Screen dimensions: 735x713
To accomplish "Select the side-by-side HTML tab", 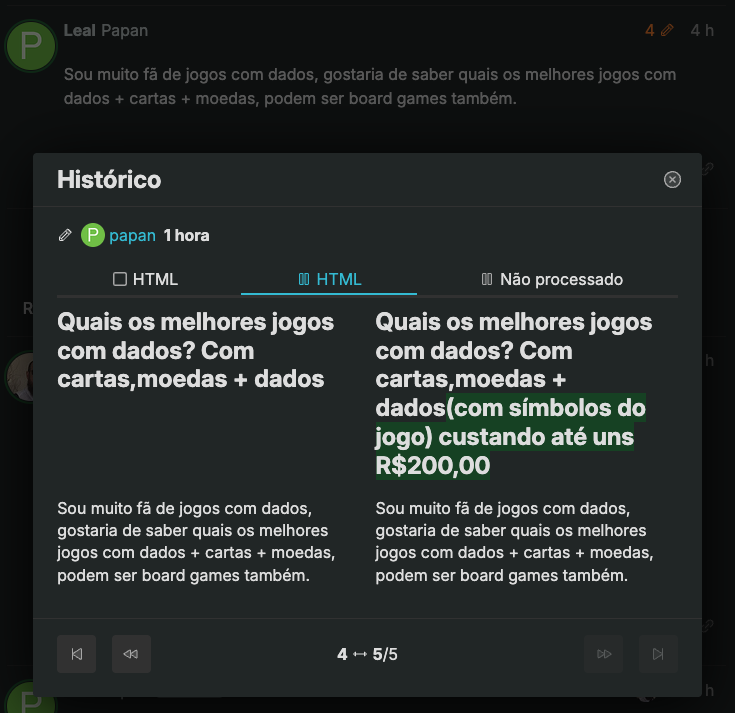I will tap(330, 280).
